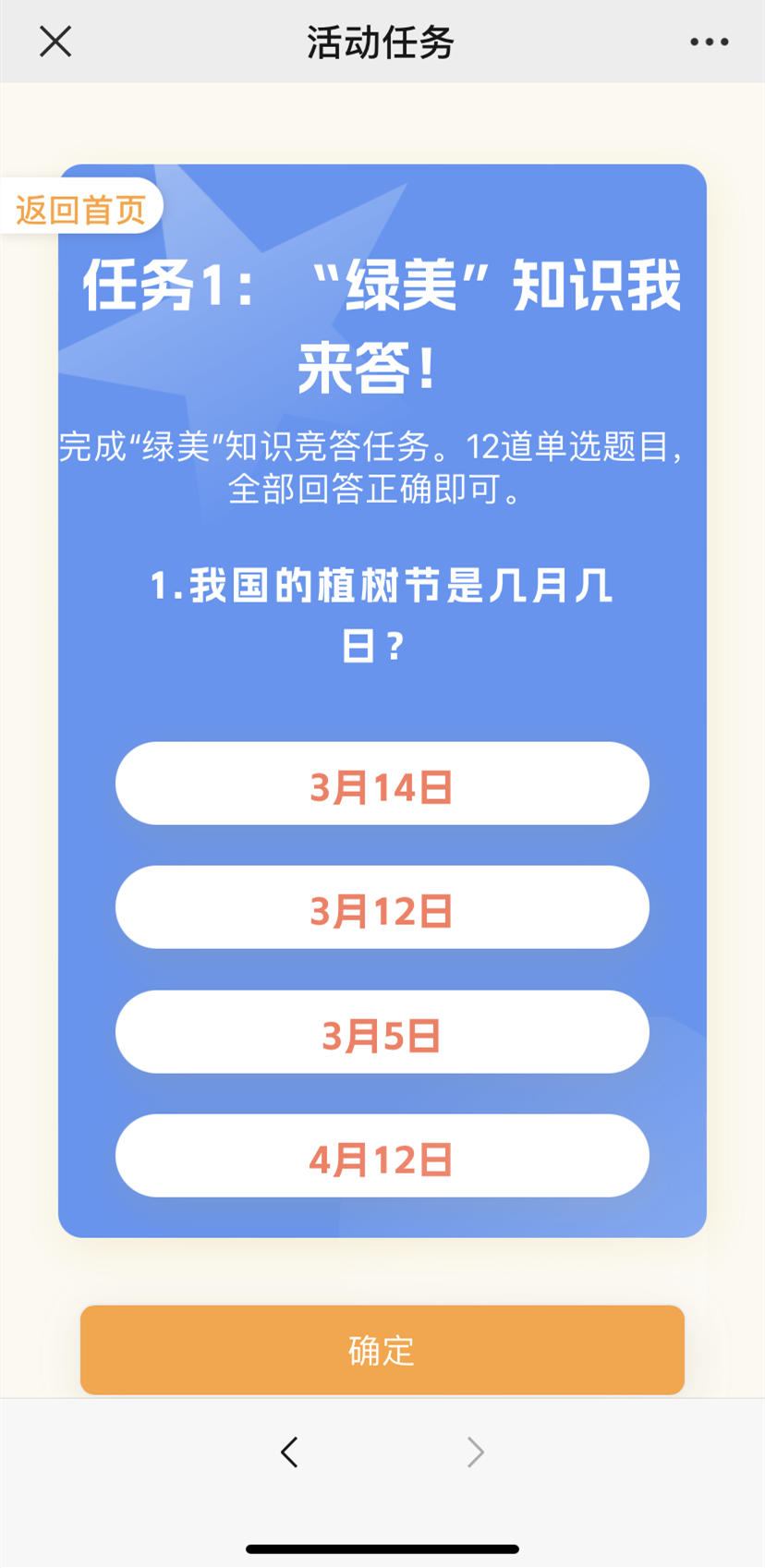Close the 活动任务 page

click(55, 42)
